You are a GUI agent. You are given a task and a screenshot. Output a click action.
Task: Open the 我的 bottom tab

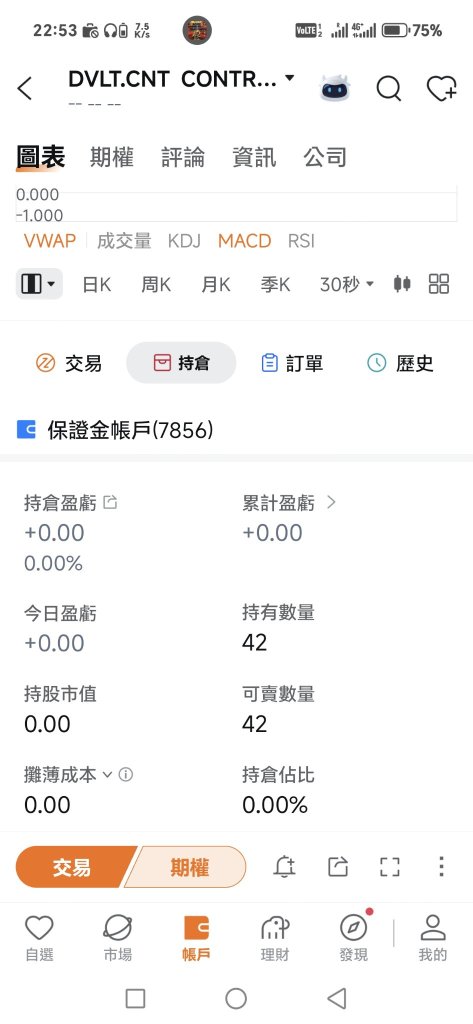pos(432,938)
